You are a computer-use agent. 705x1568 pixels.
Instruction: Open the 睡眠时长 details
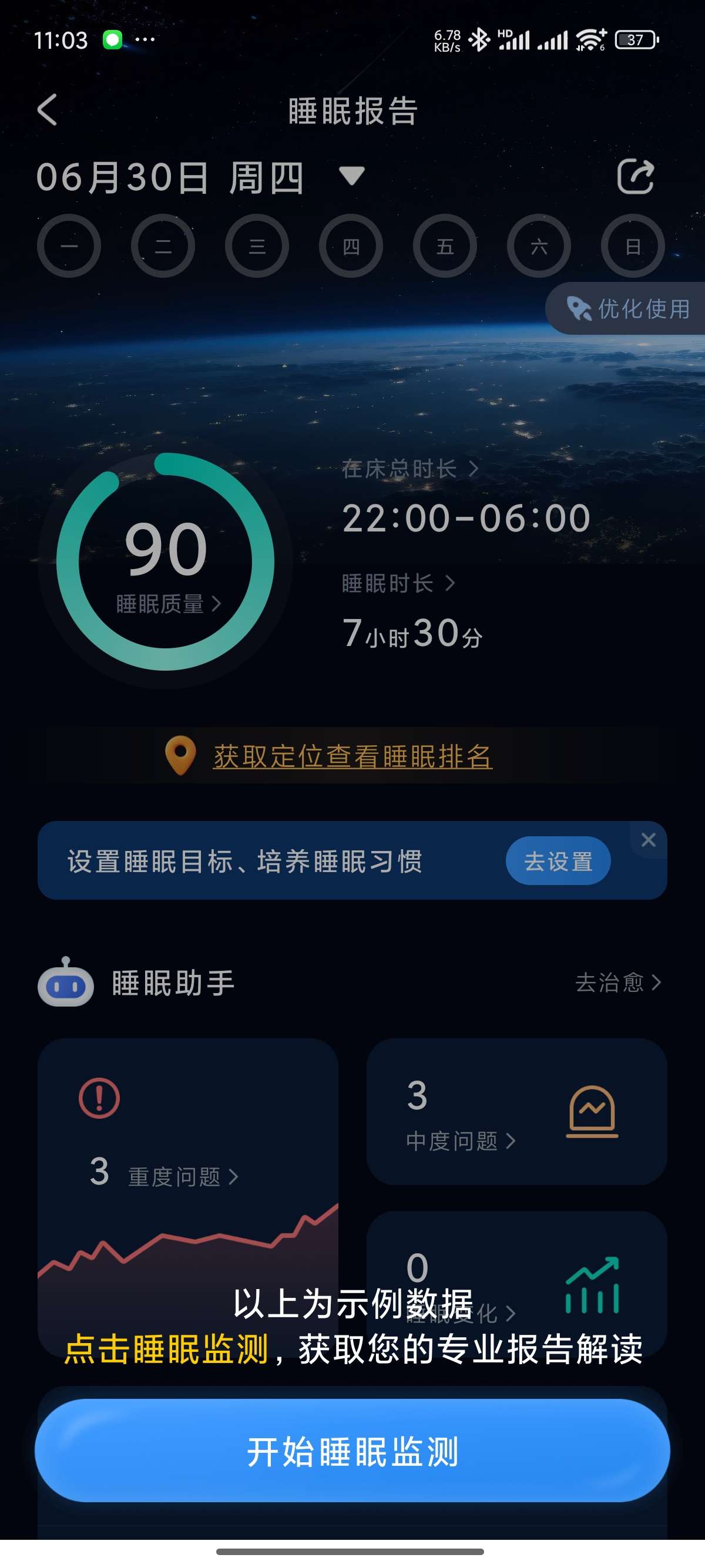tap(398, 583)
